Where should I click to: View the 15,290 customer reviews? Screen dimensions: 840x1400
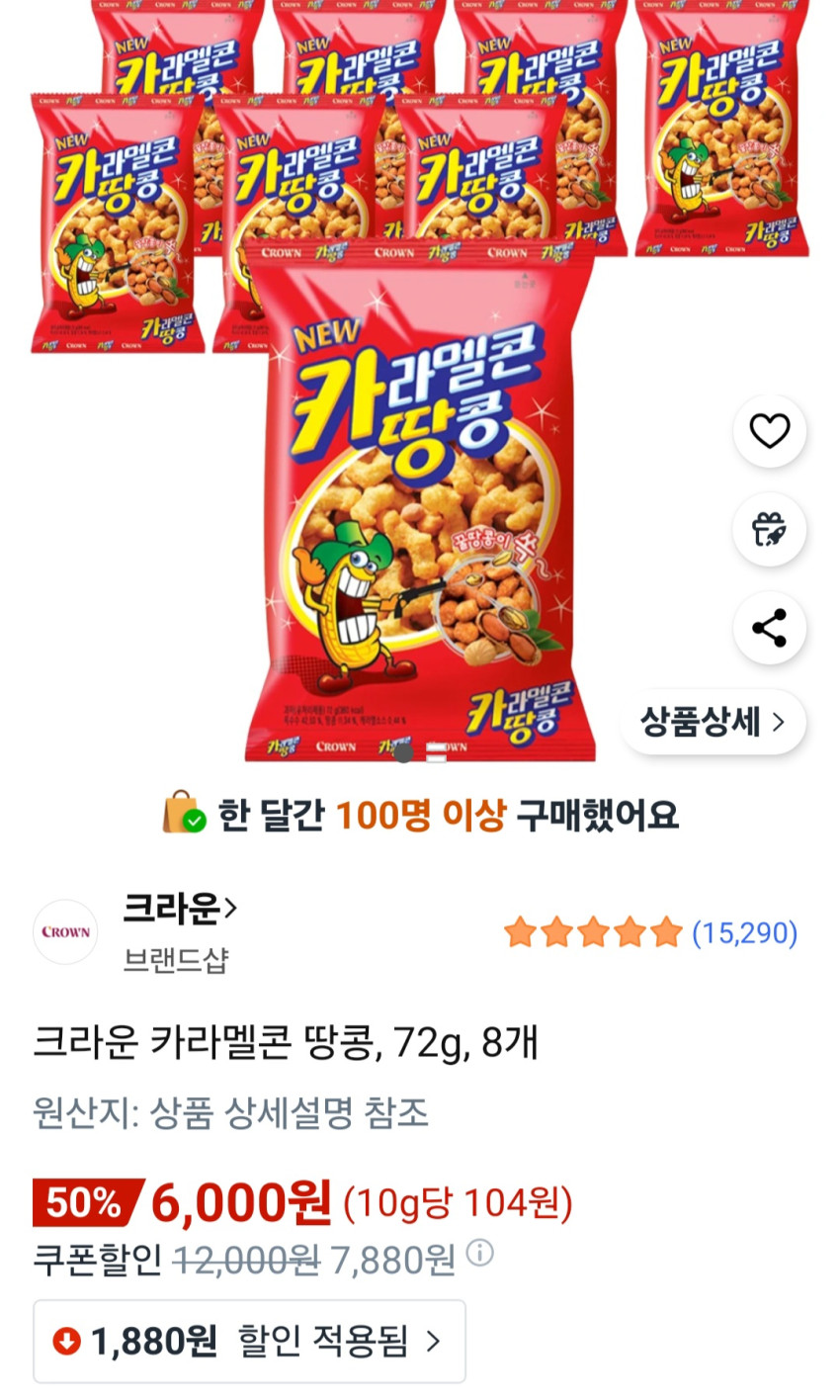coord(743,932)
